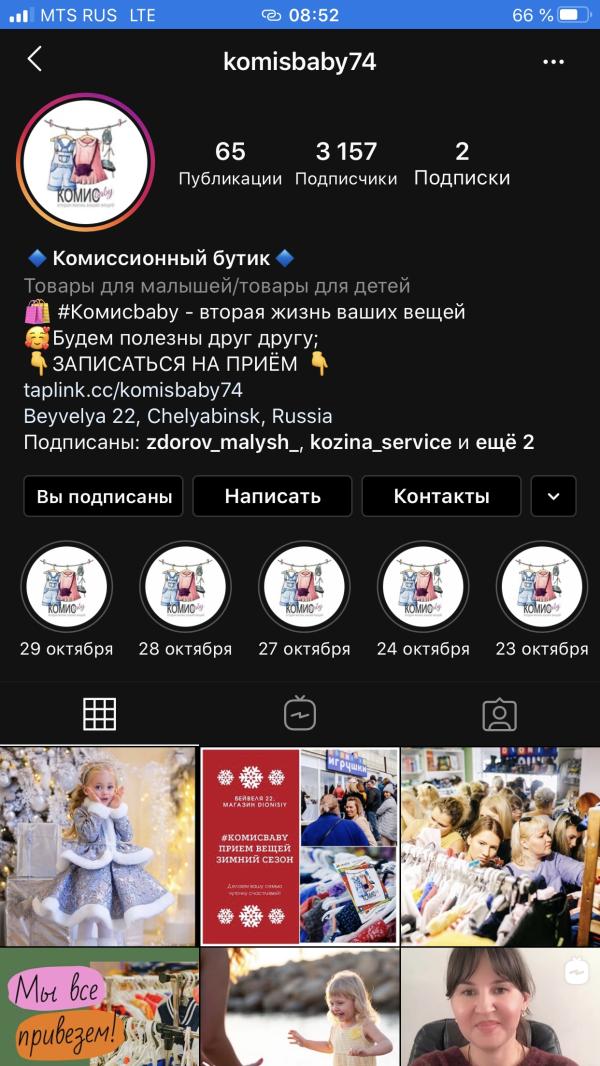600x1066 pixels.
Task: Switch to the posts grid tab
Action: 100,714
